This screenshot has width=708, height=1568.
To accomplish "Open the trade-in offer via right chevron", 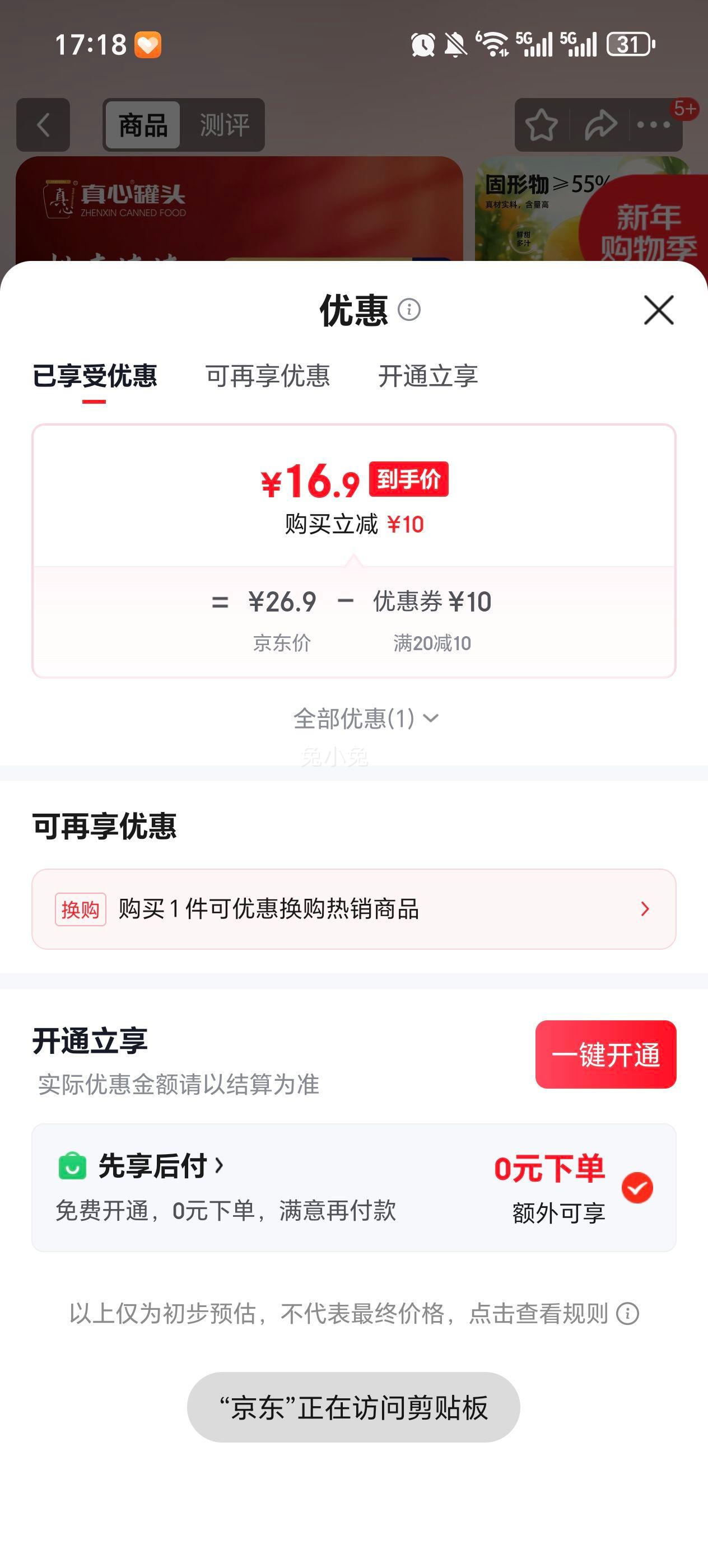I will (644, 908).
